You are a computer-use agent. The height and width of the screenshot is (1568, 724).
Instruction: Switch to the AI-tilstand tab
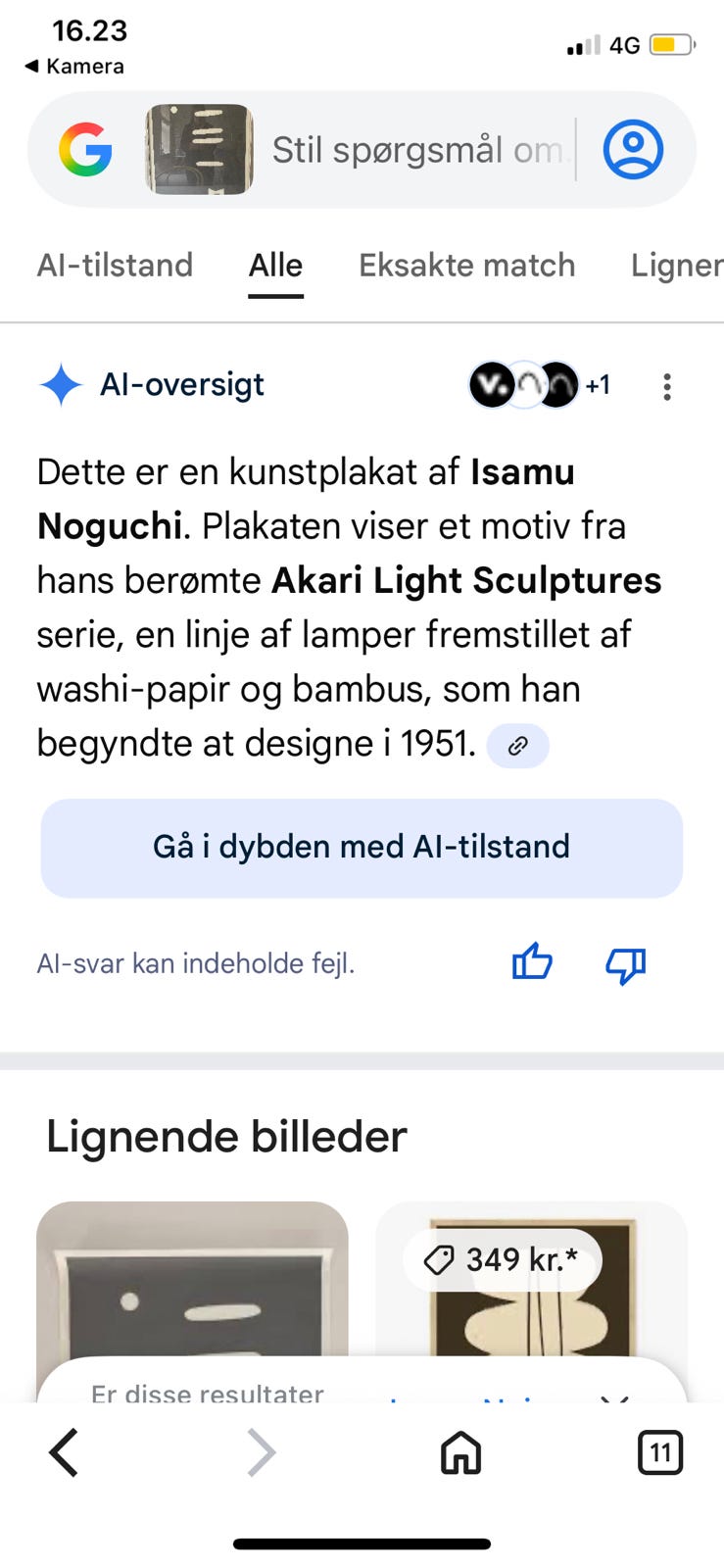116,265
